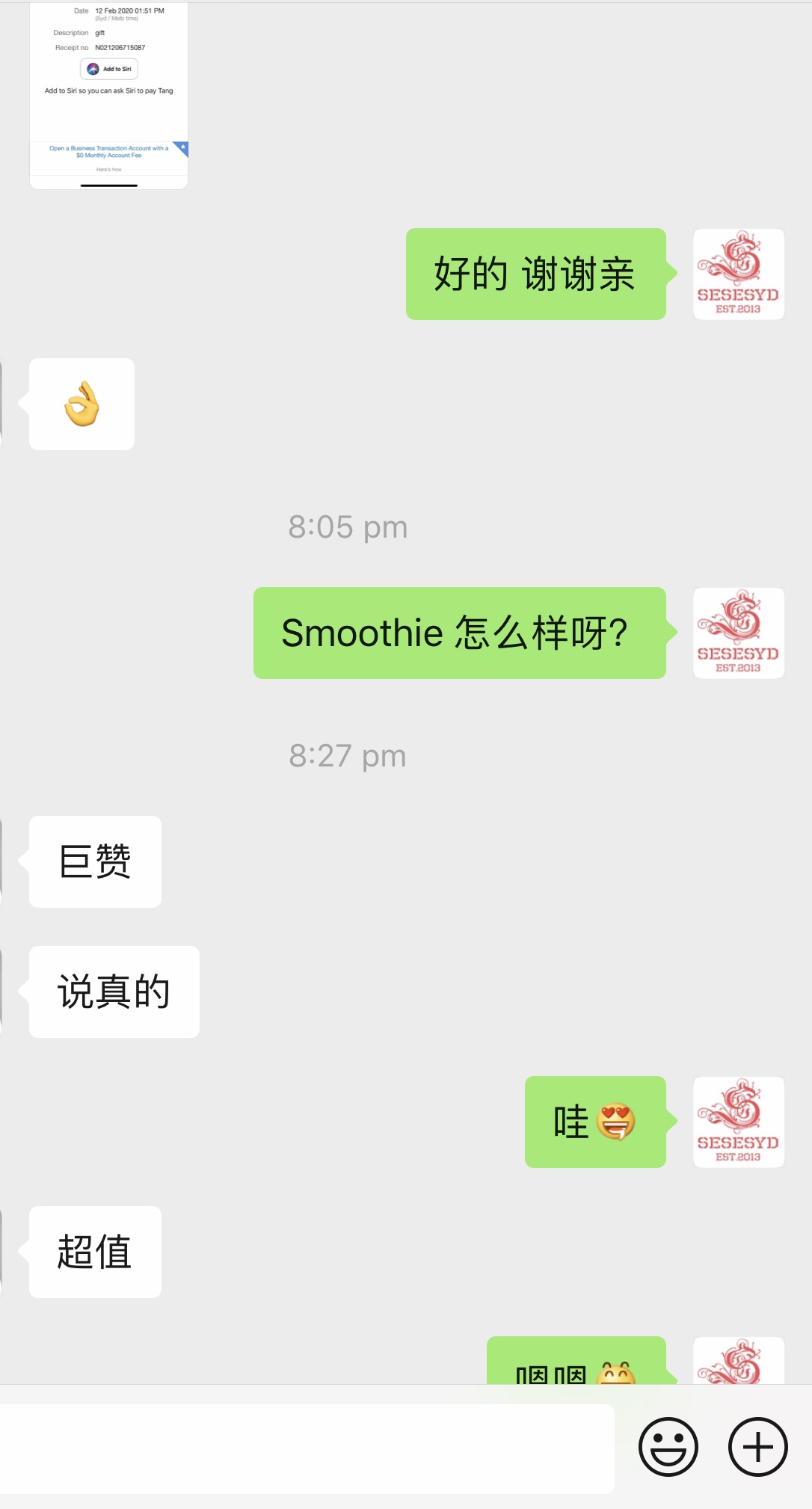This screenshot has width=812, height=1509.
Task: Open the plus attachments menu
Action: pos(757,1446)
